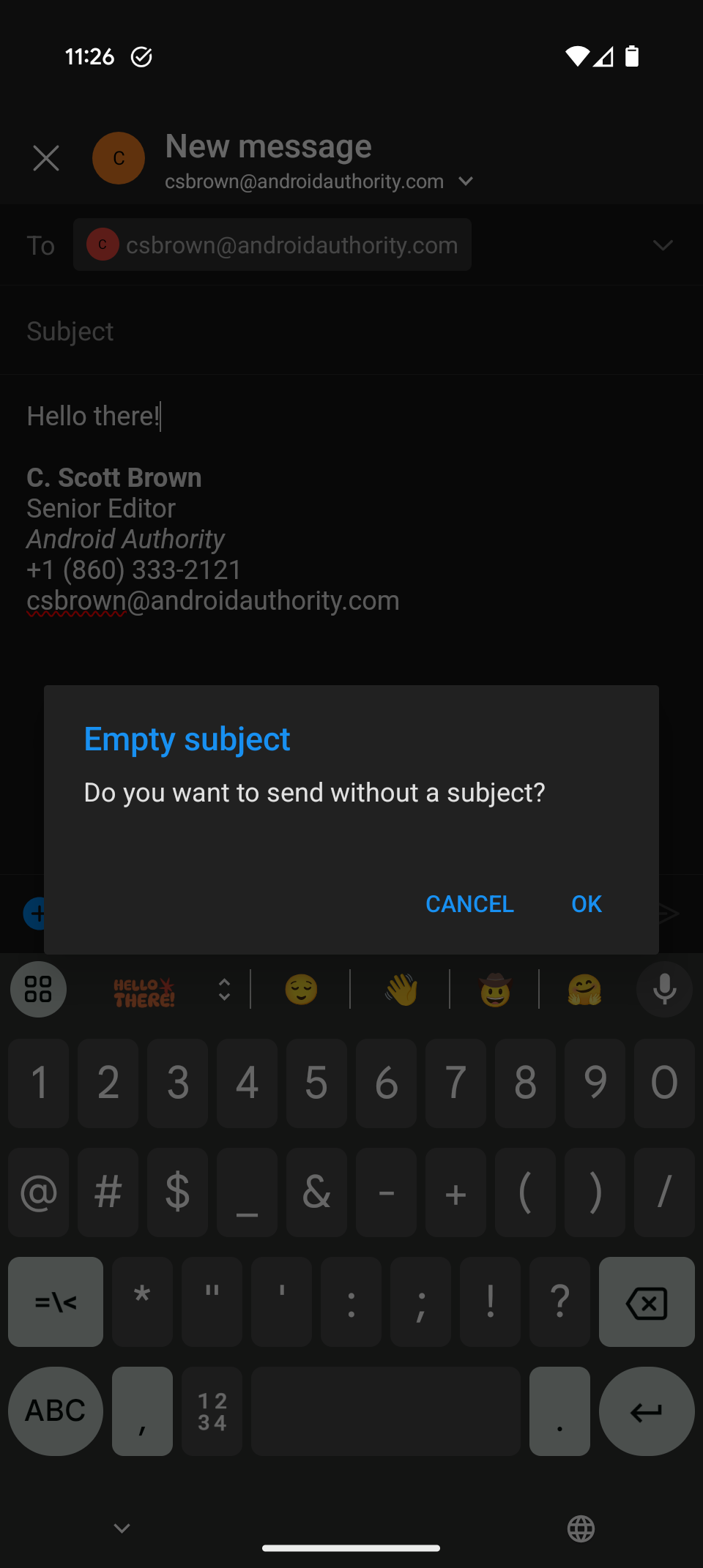Hide the keyboard with down chevron
This screenshot has height=1568, width=703.
pos(122,1528)
